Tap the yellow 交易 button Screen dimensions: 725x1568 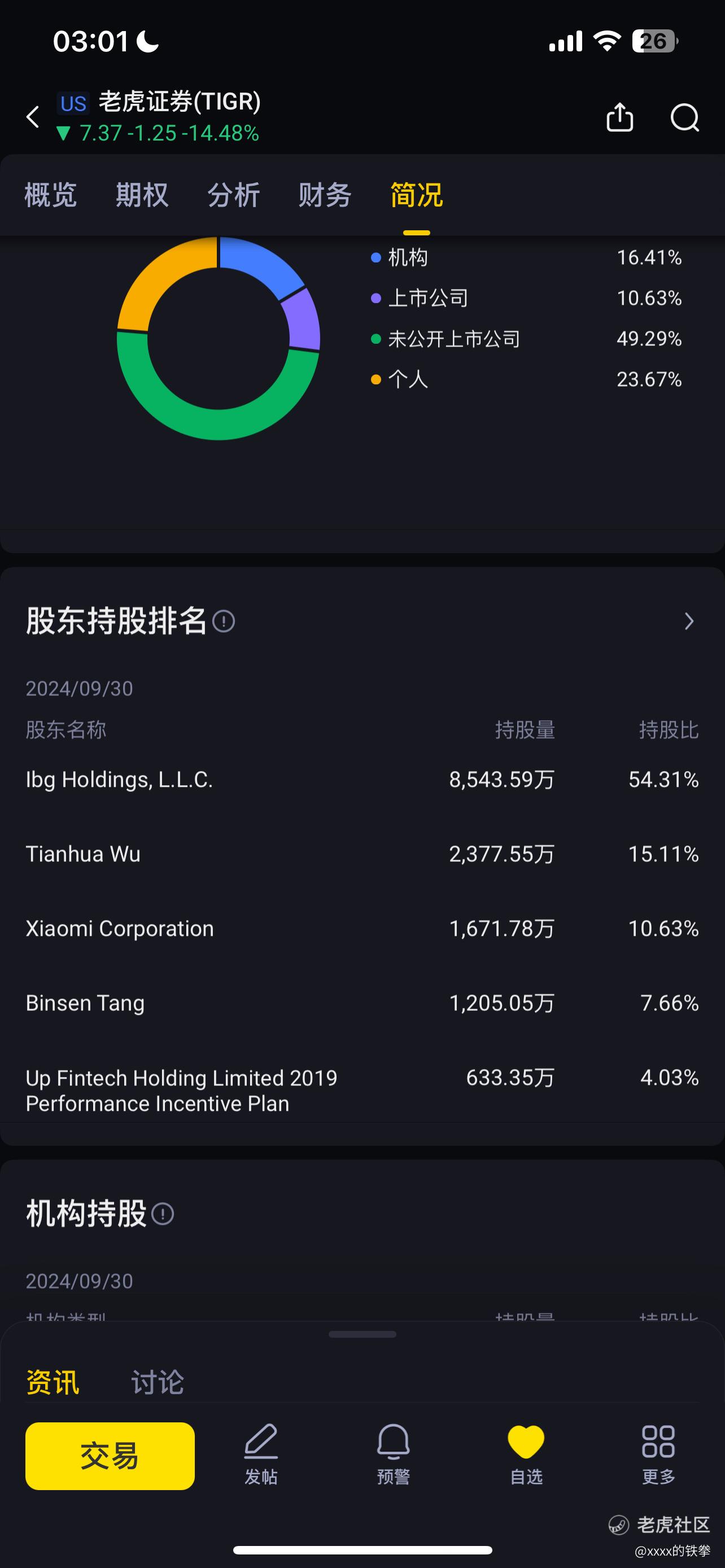click(x=110, y=1456)
